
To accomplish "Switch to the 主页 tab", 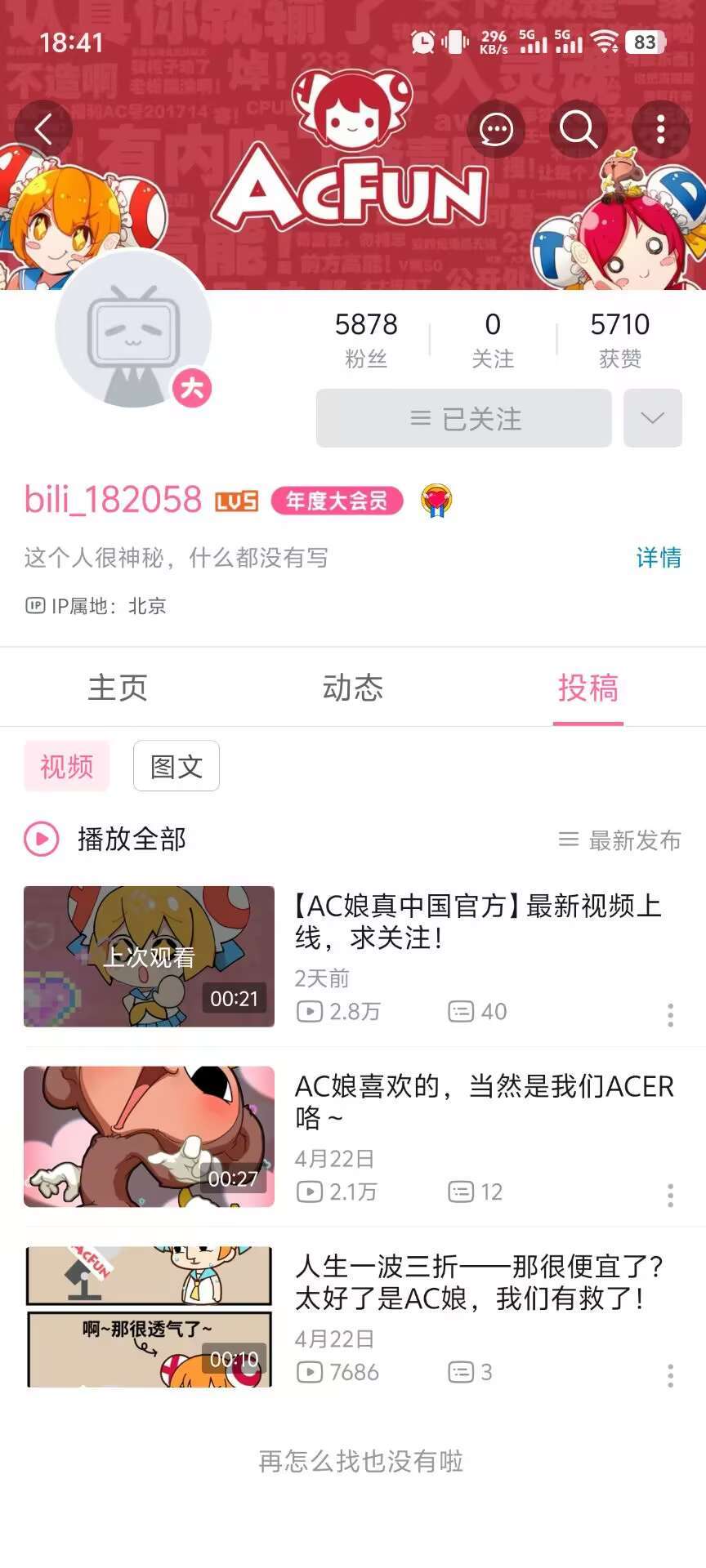I will point(118,688).
